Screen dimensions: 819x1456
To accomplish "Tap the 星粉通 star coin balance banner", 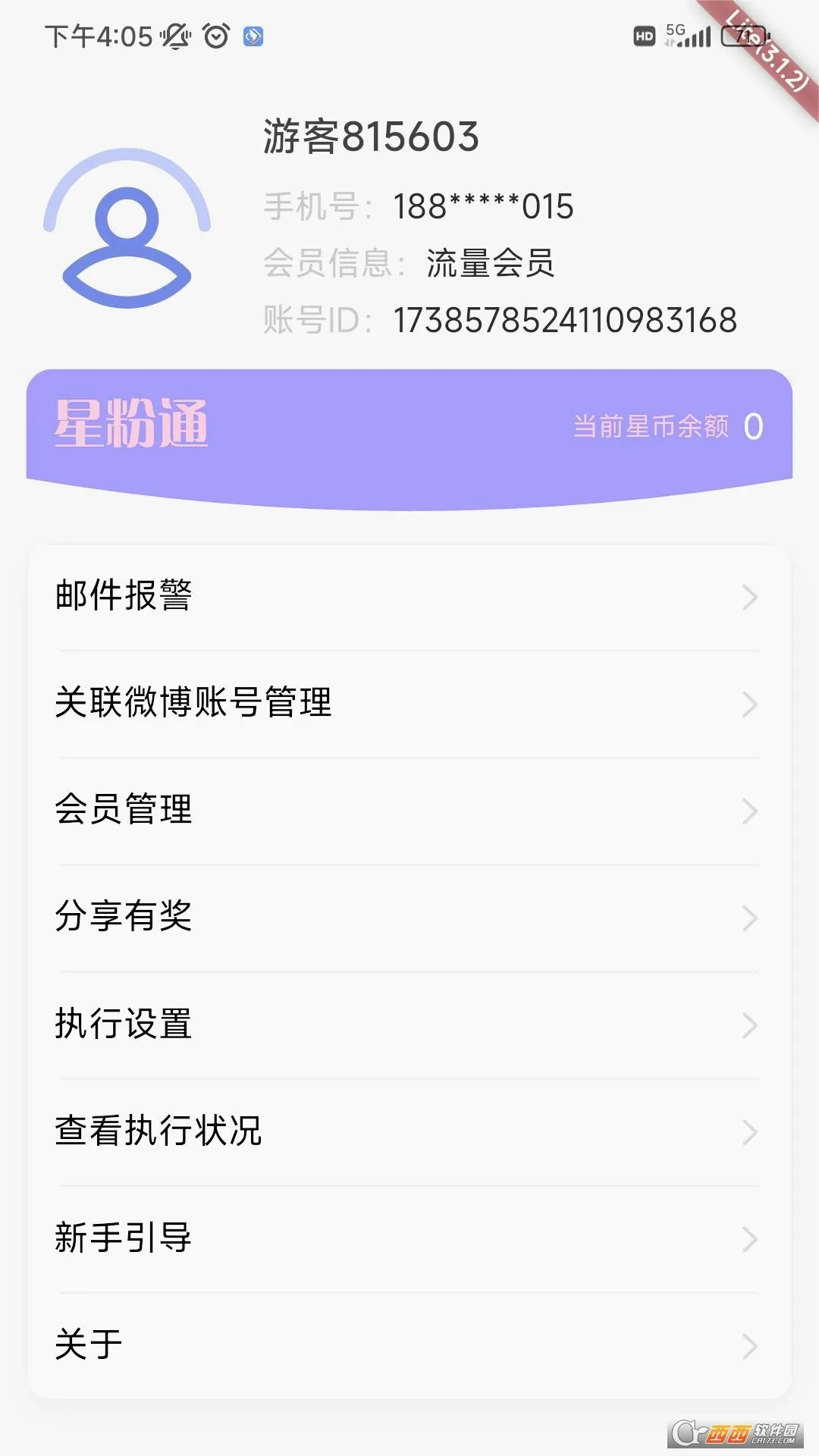I will coord(409,439).
